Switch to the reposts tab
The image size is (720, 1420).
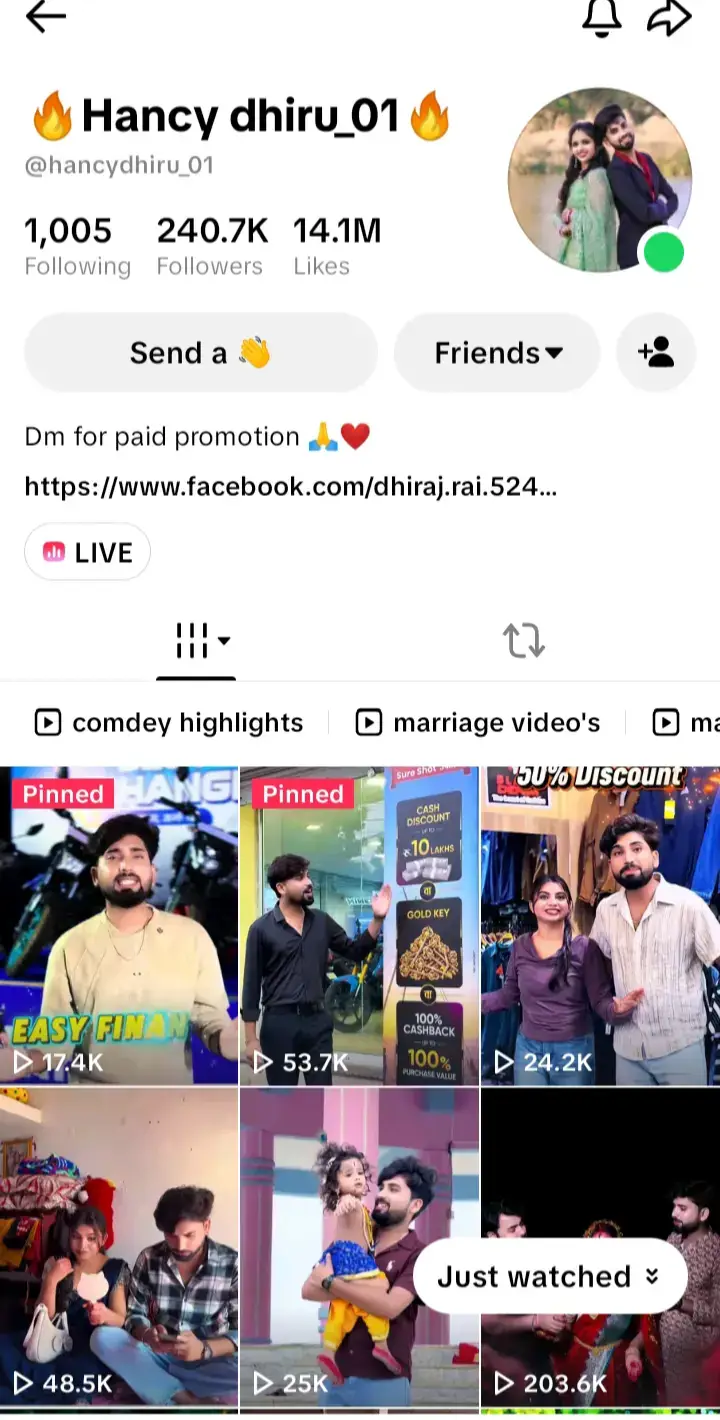pos(523,641)
